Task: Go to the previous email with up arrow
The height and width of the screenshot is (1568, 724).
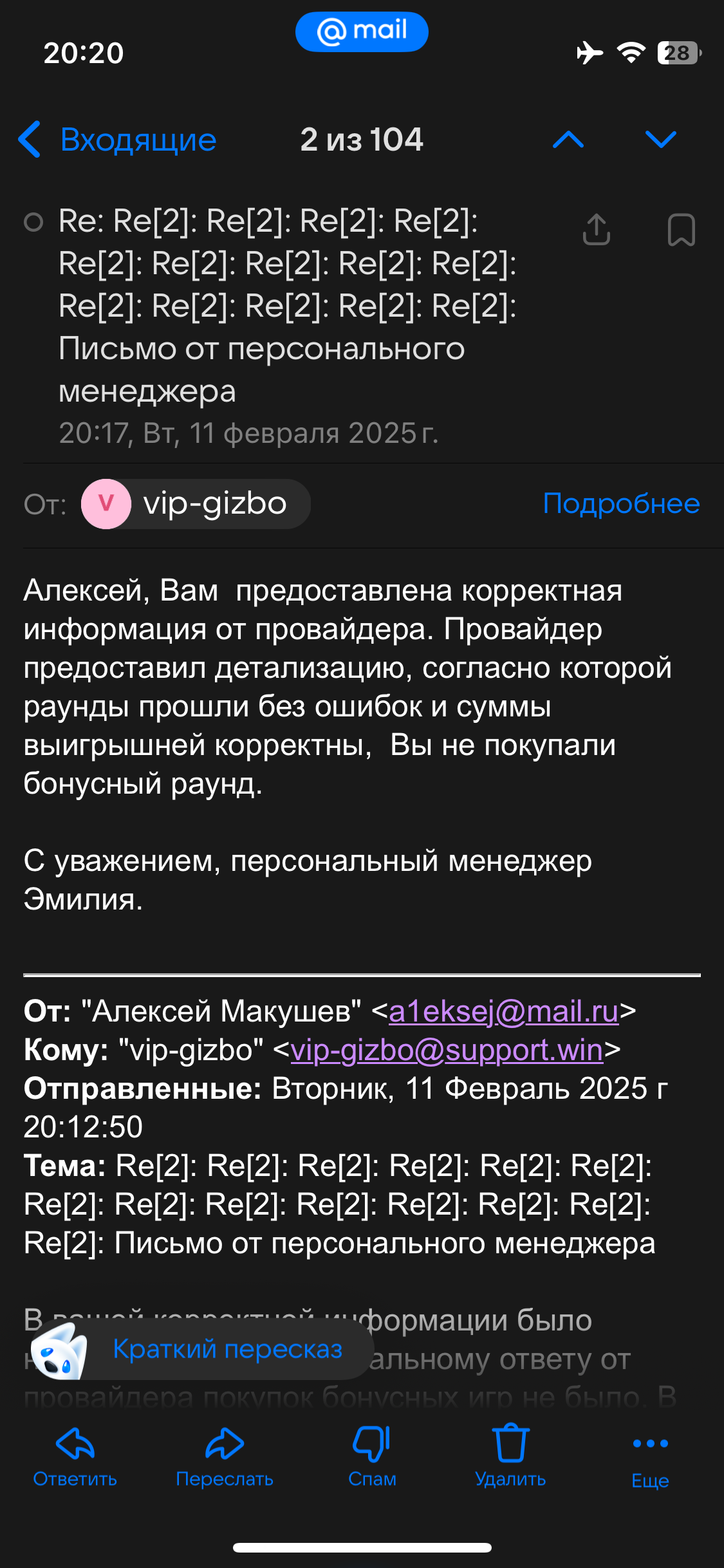Action: (x=568, y=139)
